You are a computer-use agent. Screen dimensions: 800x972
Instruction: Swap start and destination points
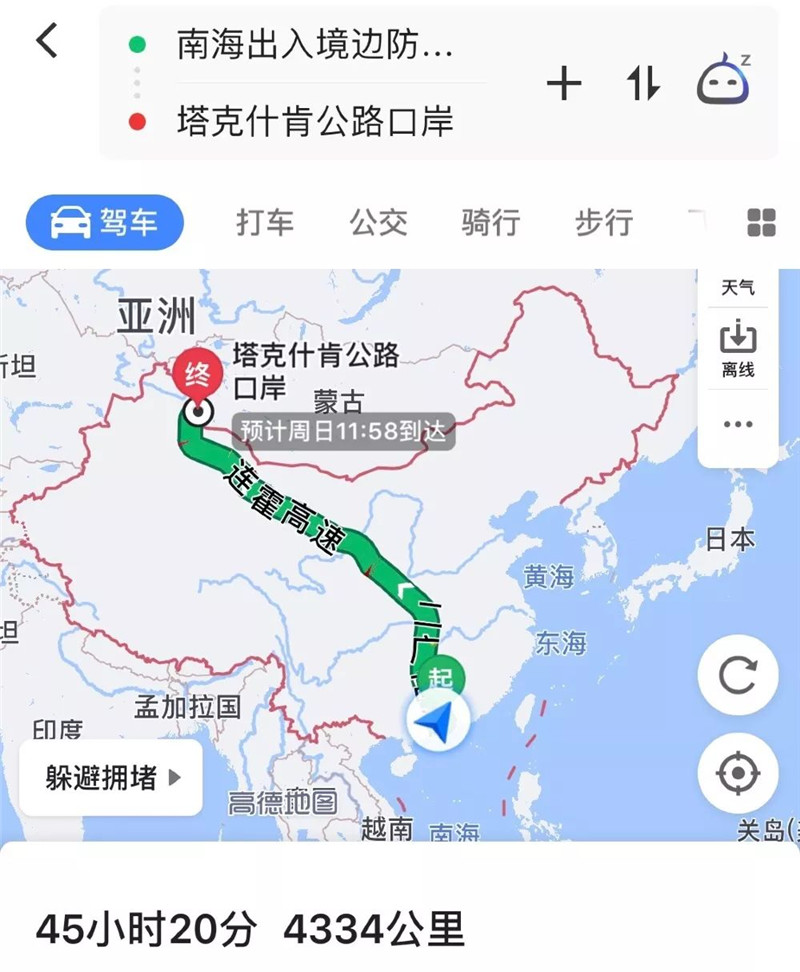click(644, 84)
